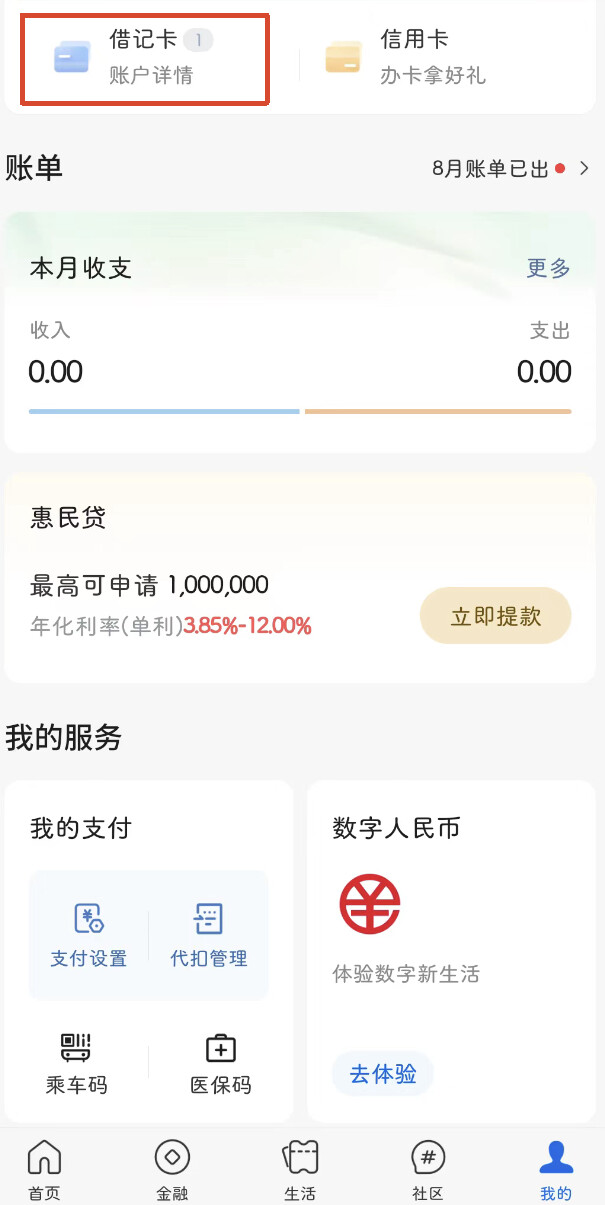Open 乘车码 transit code

coord(76,1063)
